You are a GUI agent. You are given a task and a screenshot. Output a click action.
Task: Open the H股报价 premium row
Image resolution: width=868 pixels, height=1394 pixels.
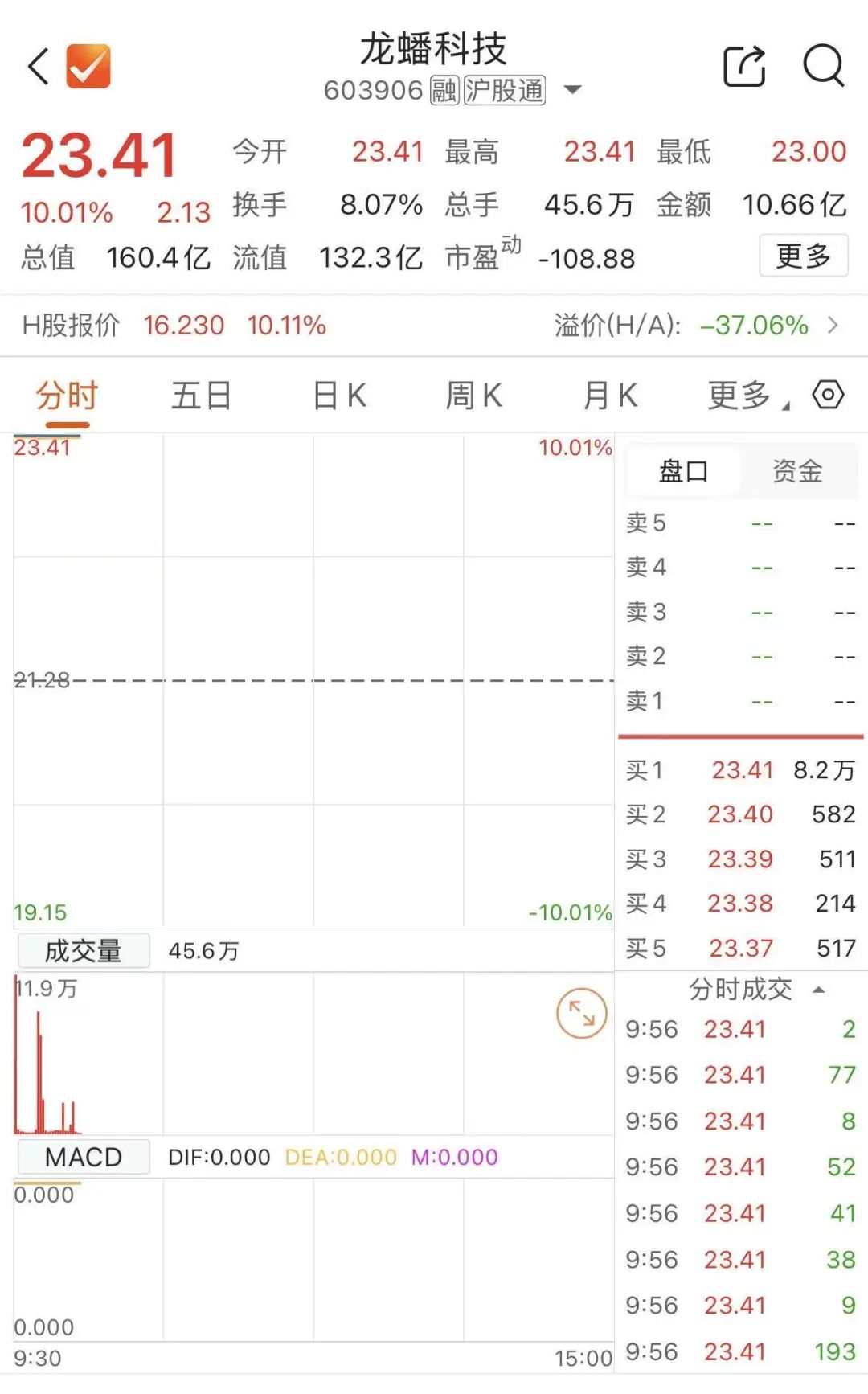(434, 326)
